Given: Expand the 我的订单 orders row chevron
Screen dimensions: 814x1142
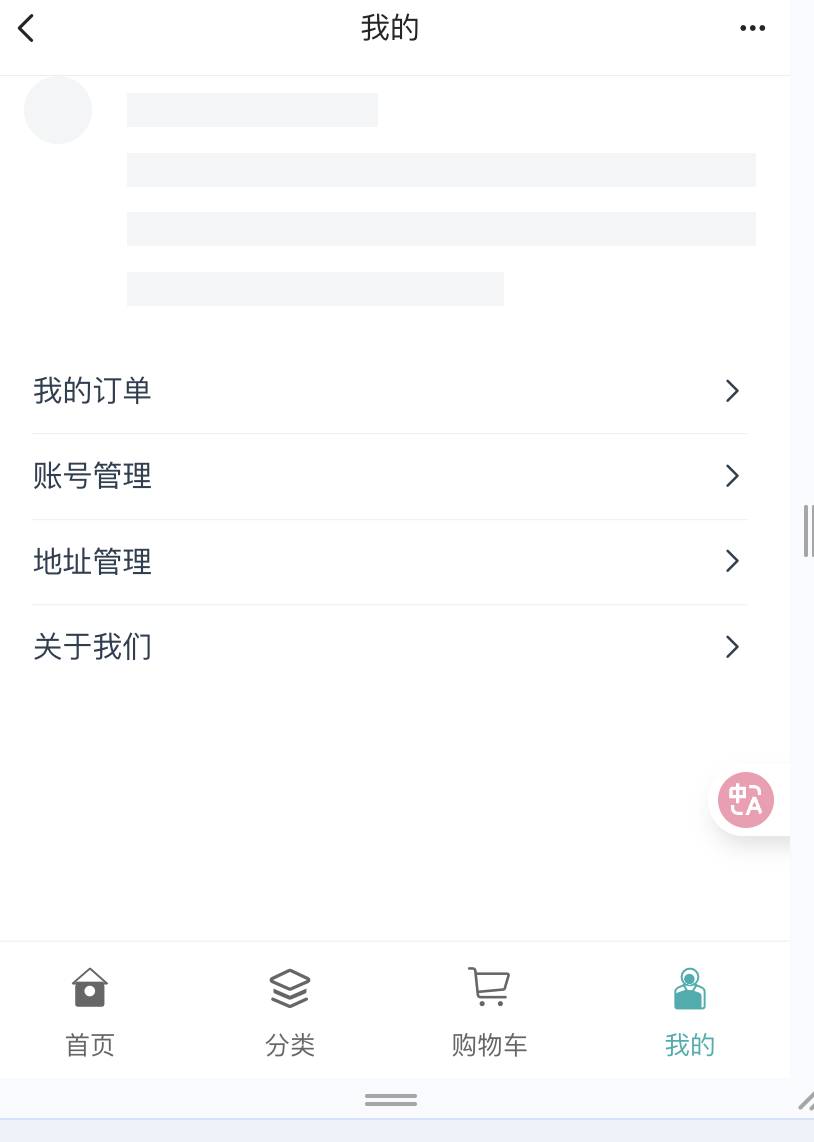Looking at the screenshot, I should point(731,391).
